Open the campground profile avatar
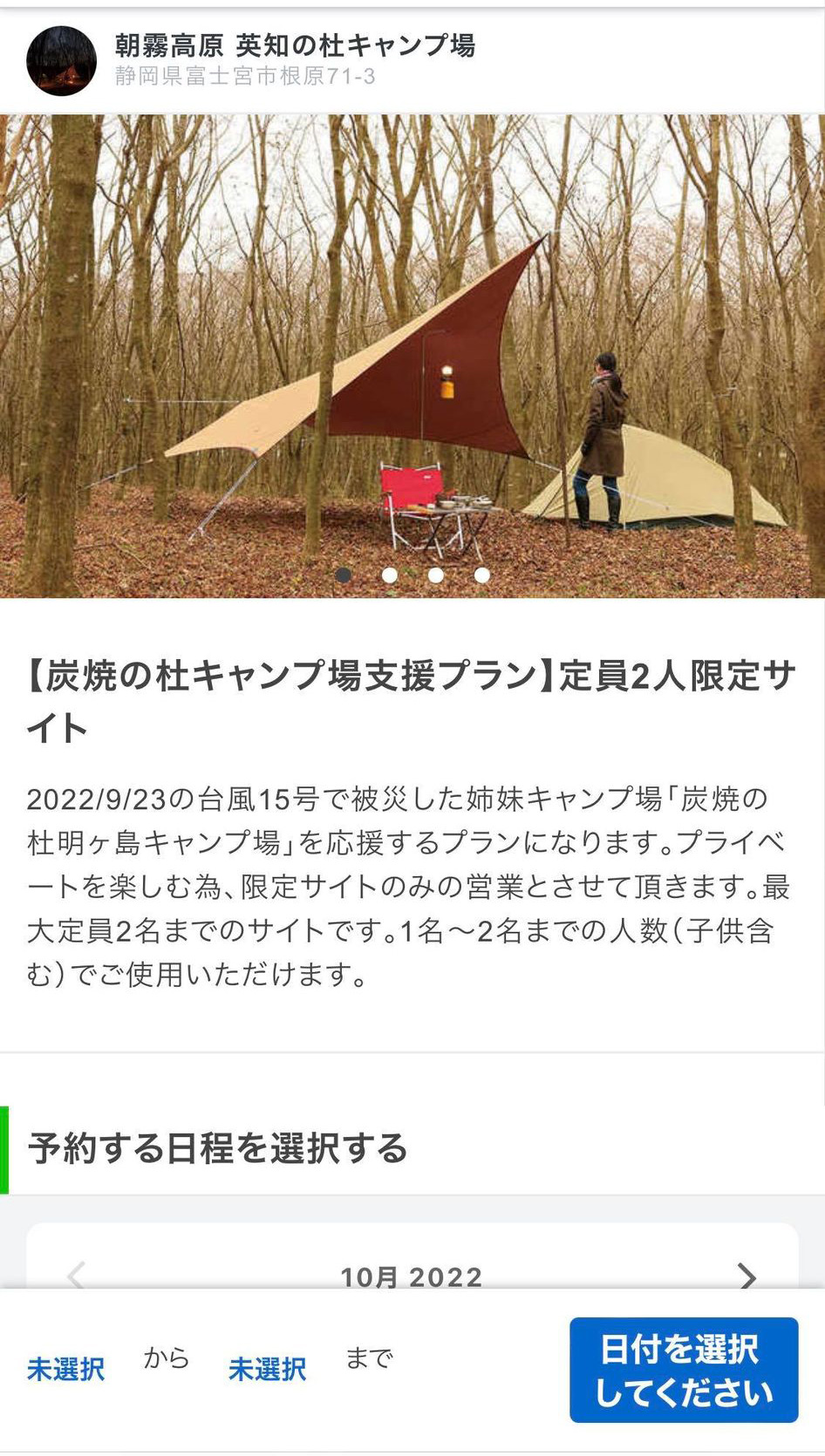The height and width of the screenshot is (1456, 825). point(61,60)
